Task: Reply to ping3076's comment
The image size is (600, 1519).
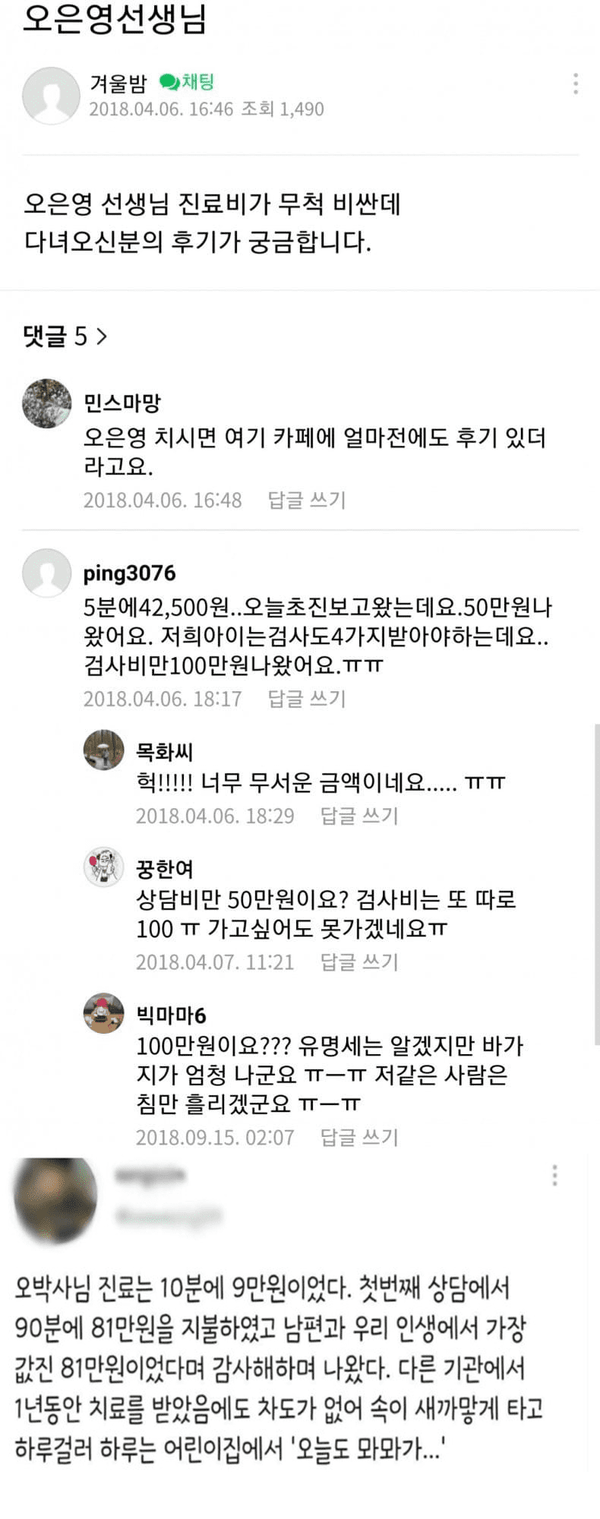Action: (x=306, y=699)
